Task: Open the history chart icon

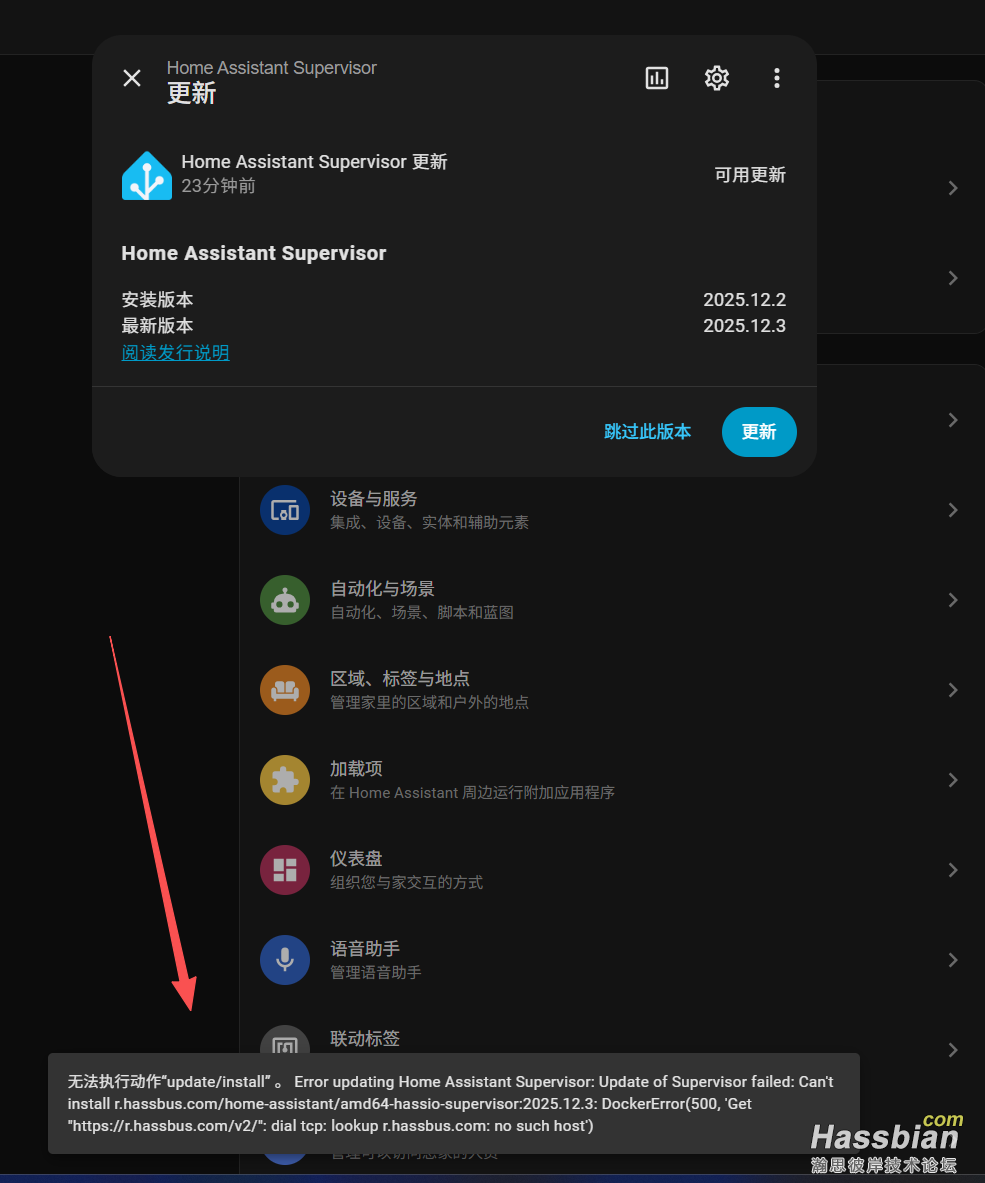Action: coord(657,78)
